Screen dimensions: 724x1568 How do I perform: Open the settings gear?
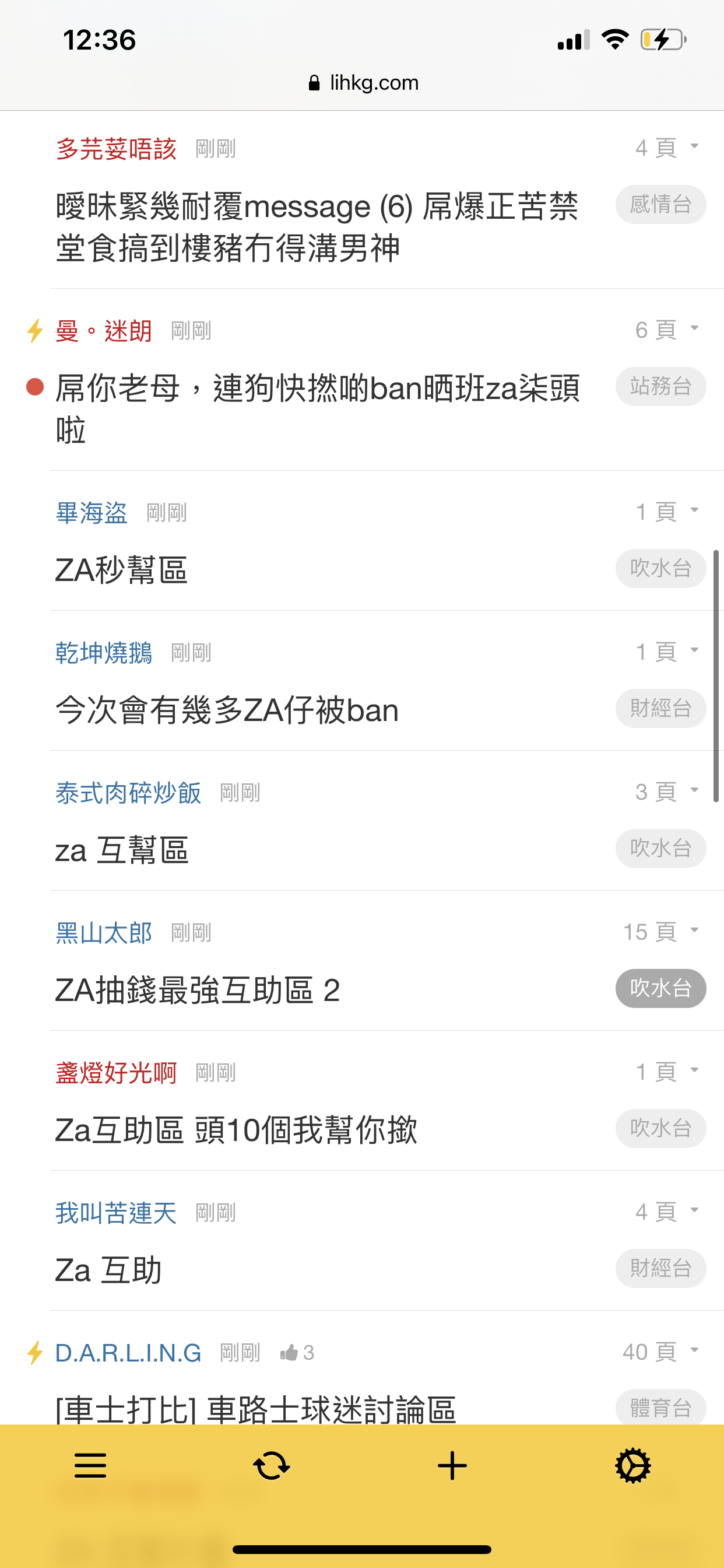coord(632,1465)
